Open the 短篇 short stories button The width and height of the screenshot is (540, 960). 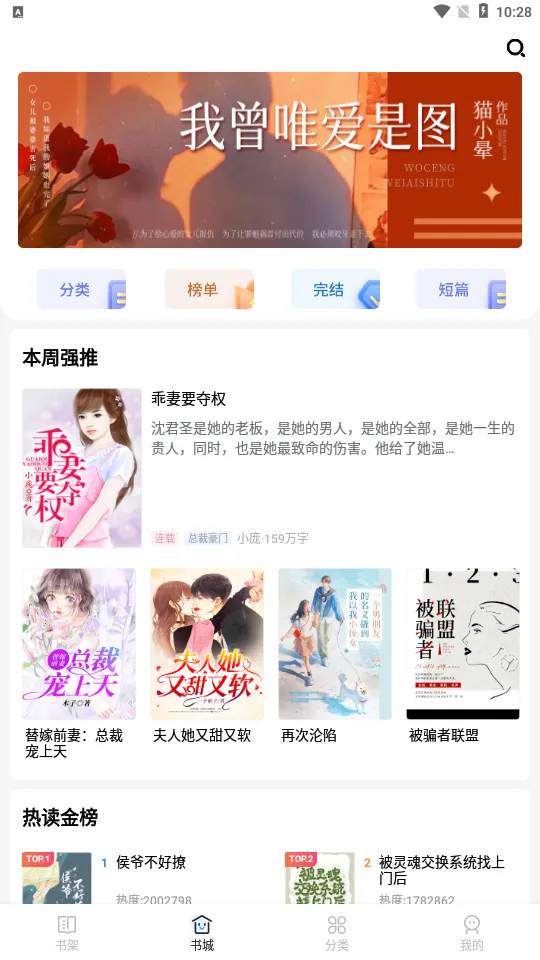462,289
